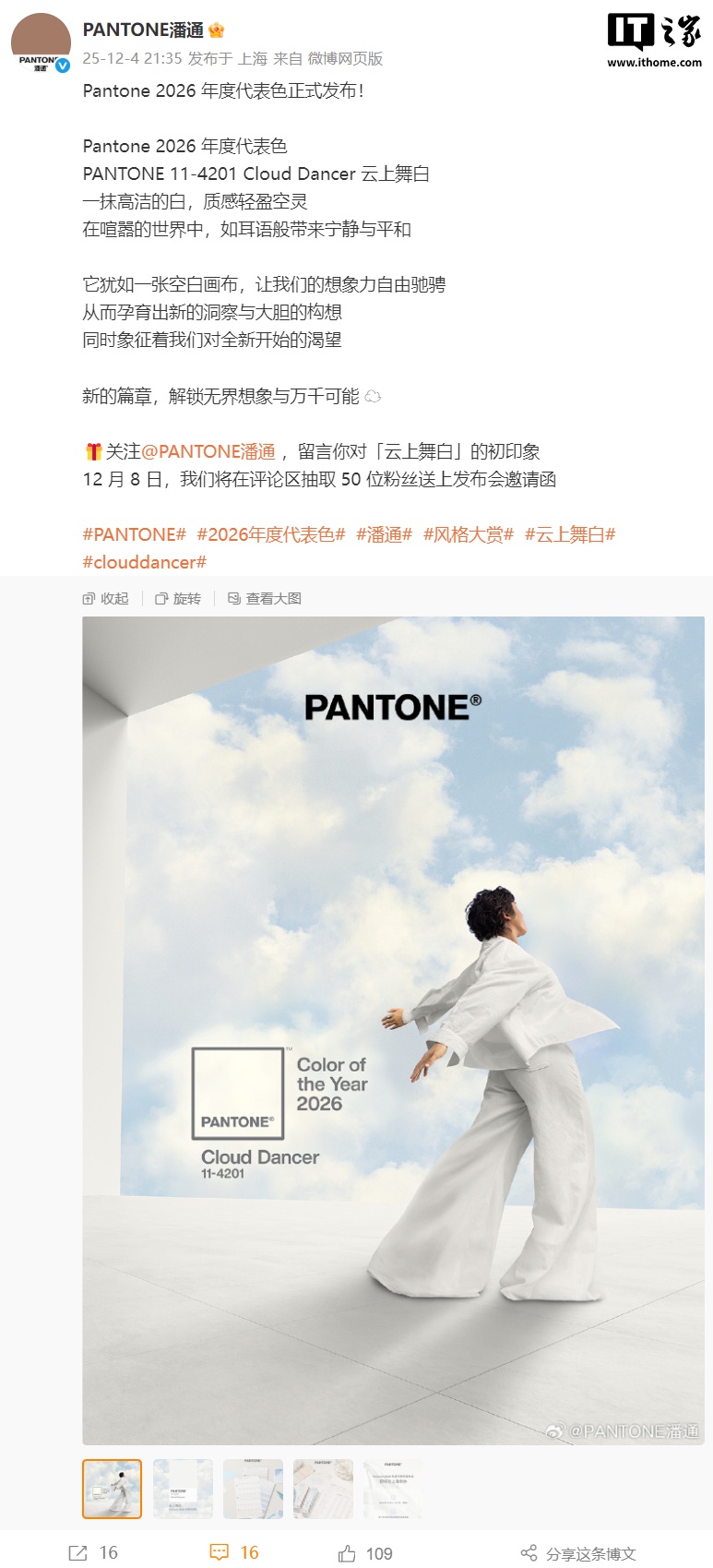Open the #云上舞白# hashtag
713x1568 pixels.
click(x=569, y=534)
